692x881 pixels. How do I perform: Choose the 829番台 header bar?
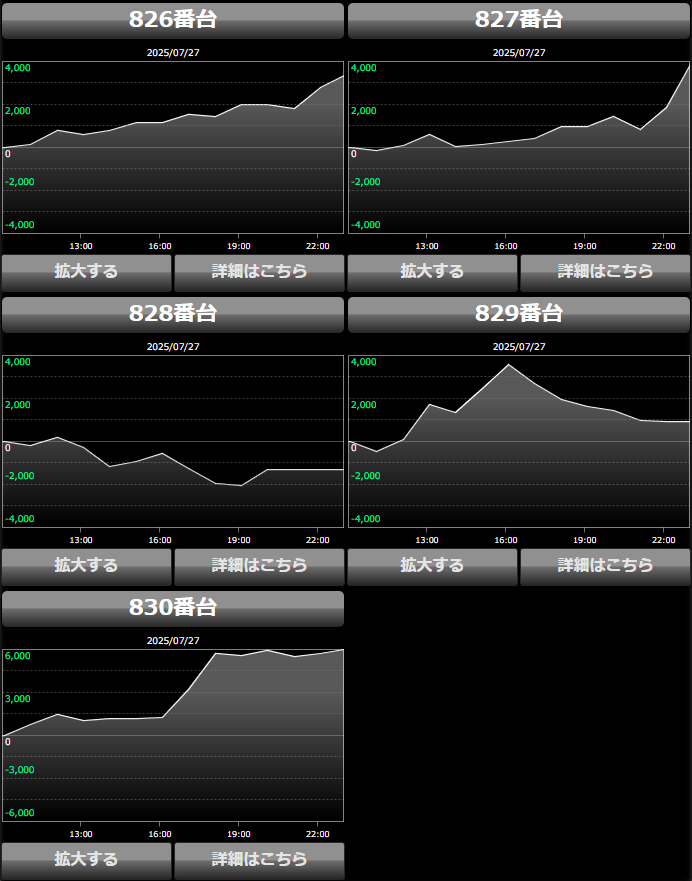tap(519, 314)
